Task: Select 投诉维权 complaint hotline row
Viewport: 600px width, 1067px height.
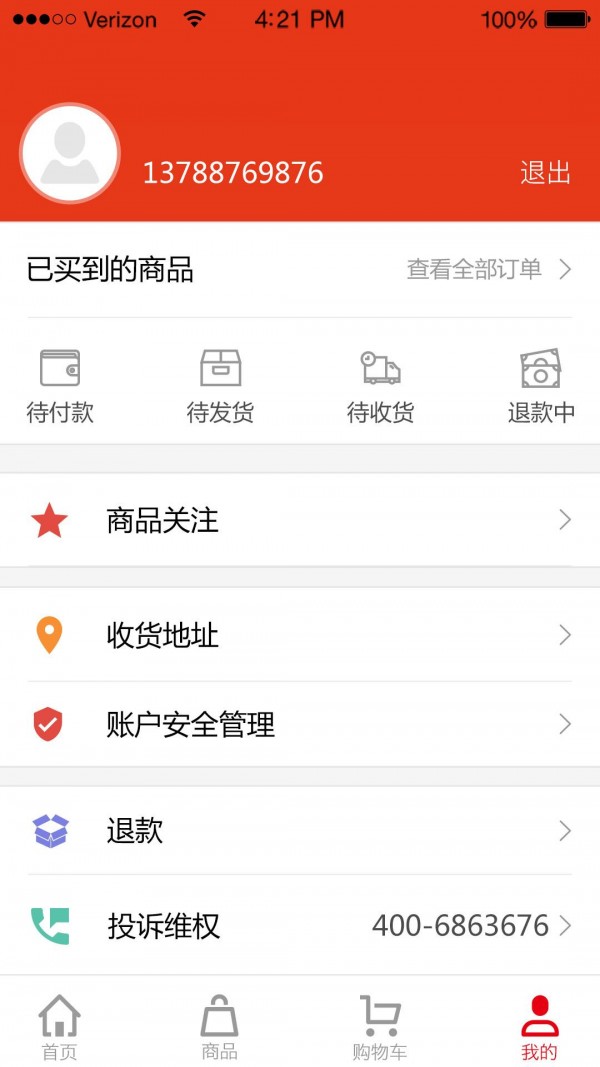Action: pyautogui.click(x=300, y=926)
